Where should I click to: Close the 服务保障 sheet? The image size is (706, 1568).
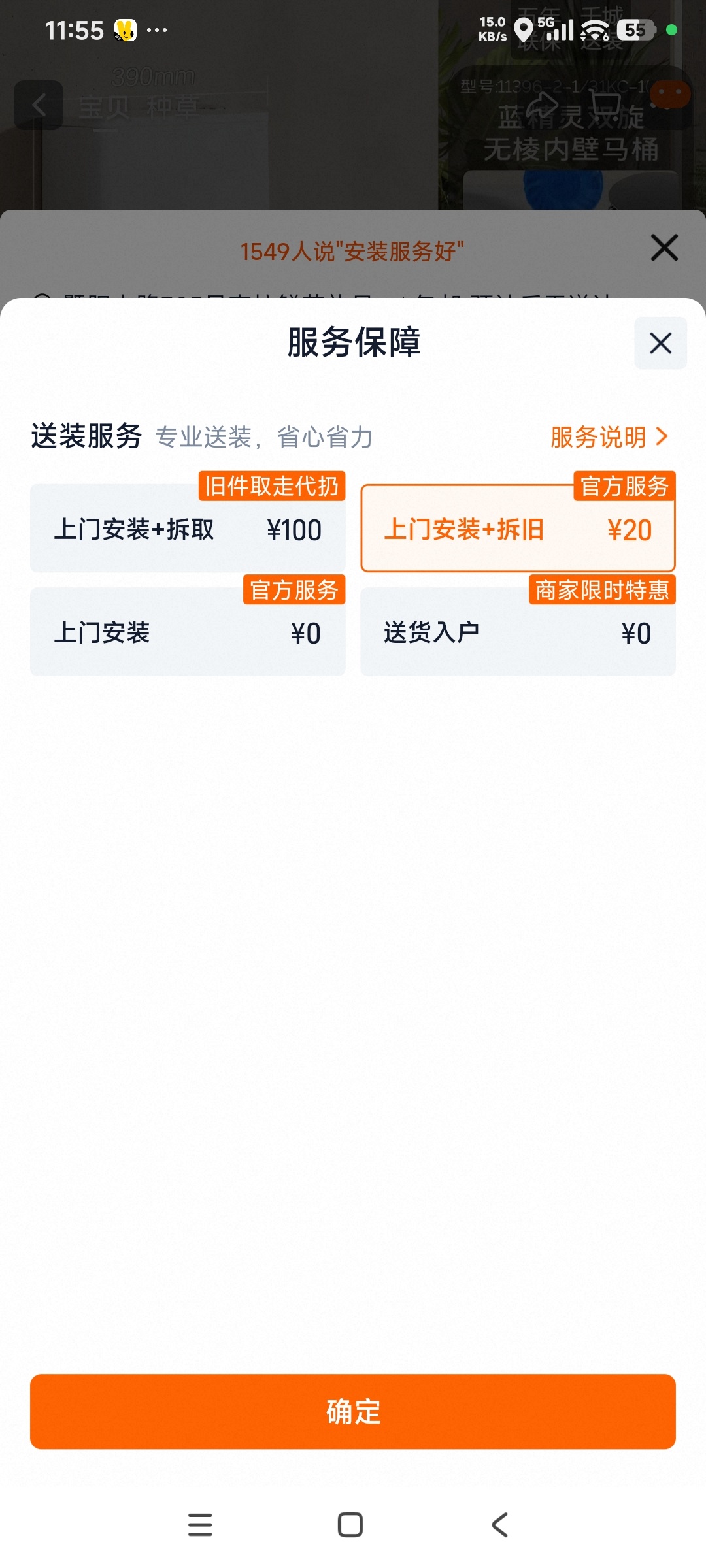(x=660, y=343)
